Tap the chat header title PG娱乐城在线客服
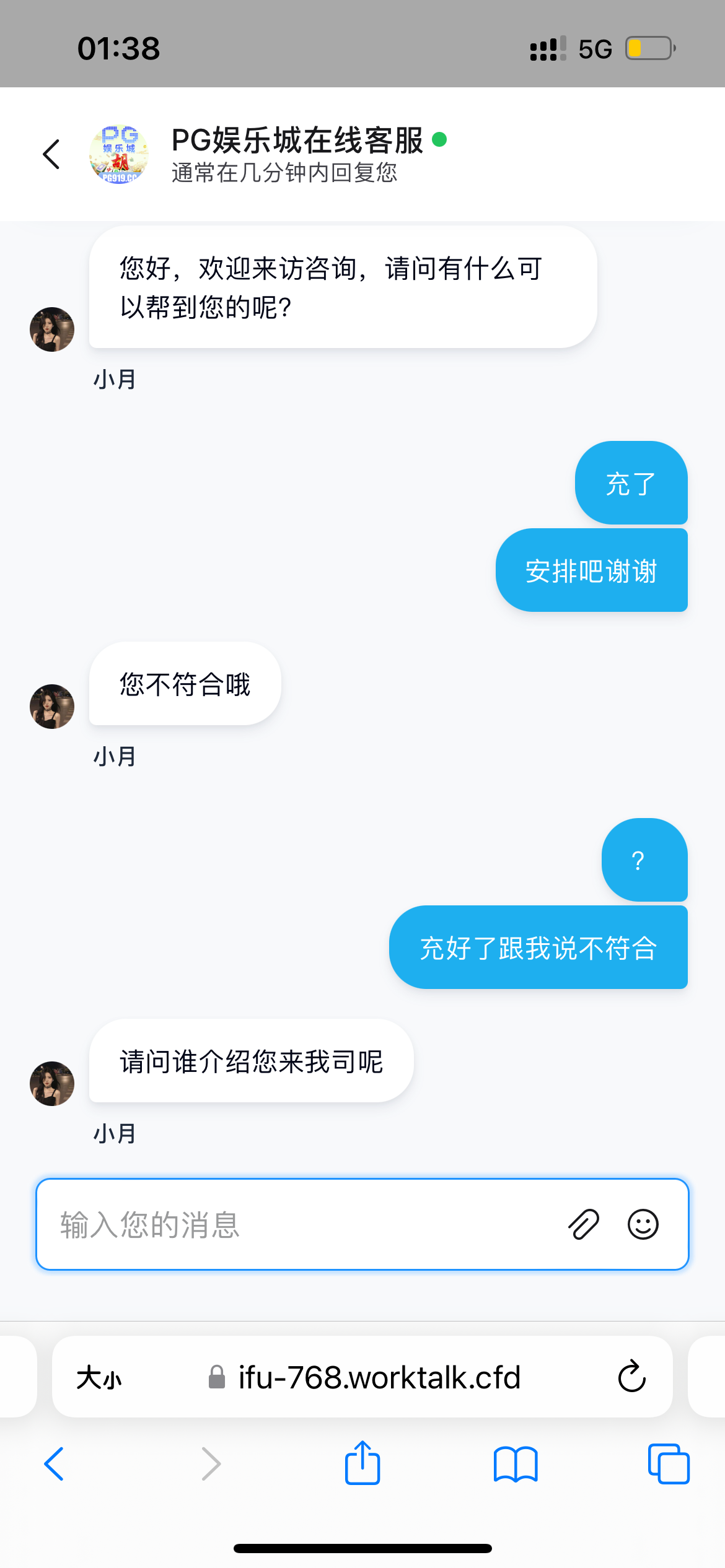This screenshot has height=1568, width=725. click(x=296, y=141)
